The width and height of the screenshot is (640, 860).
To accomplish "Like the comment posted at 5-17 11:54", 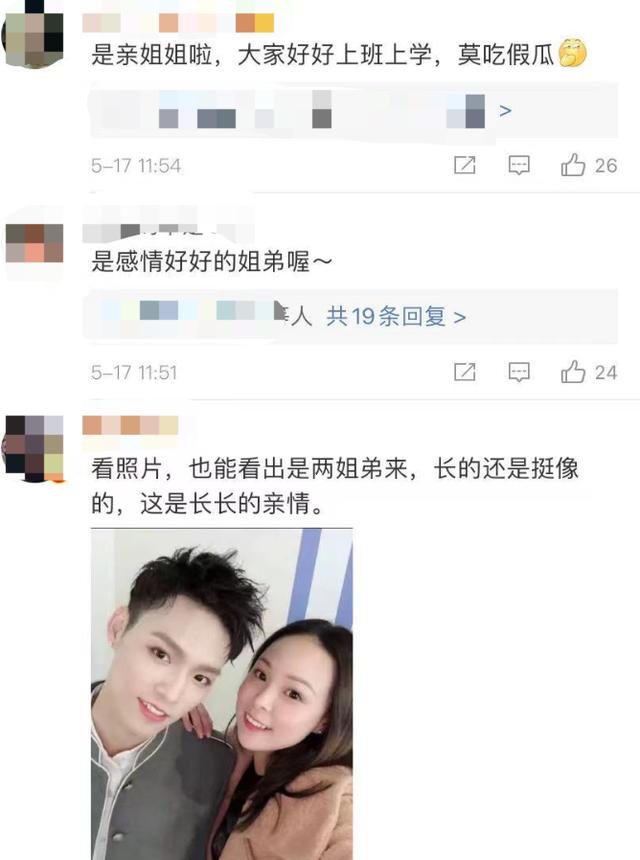I will (573, 166).
